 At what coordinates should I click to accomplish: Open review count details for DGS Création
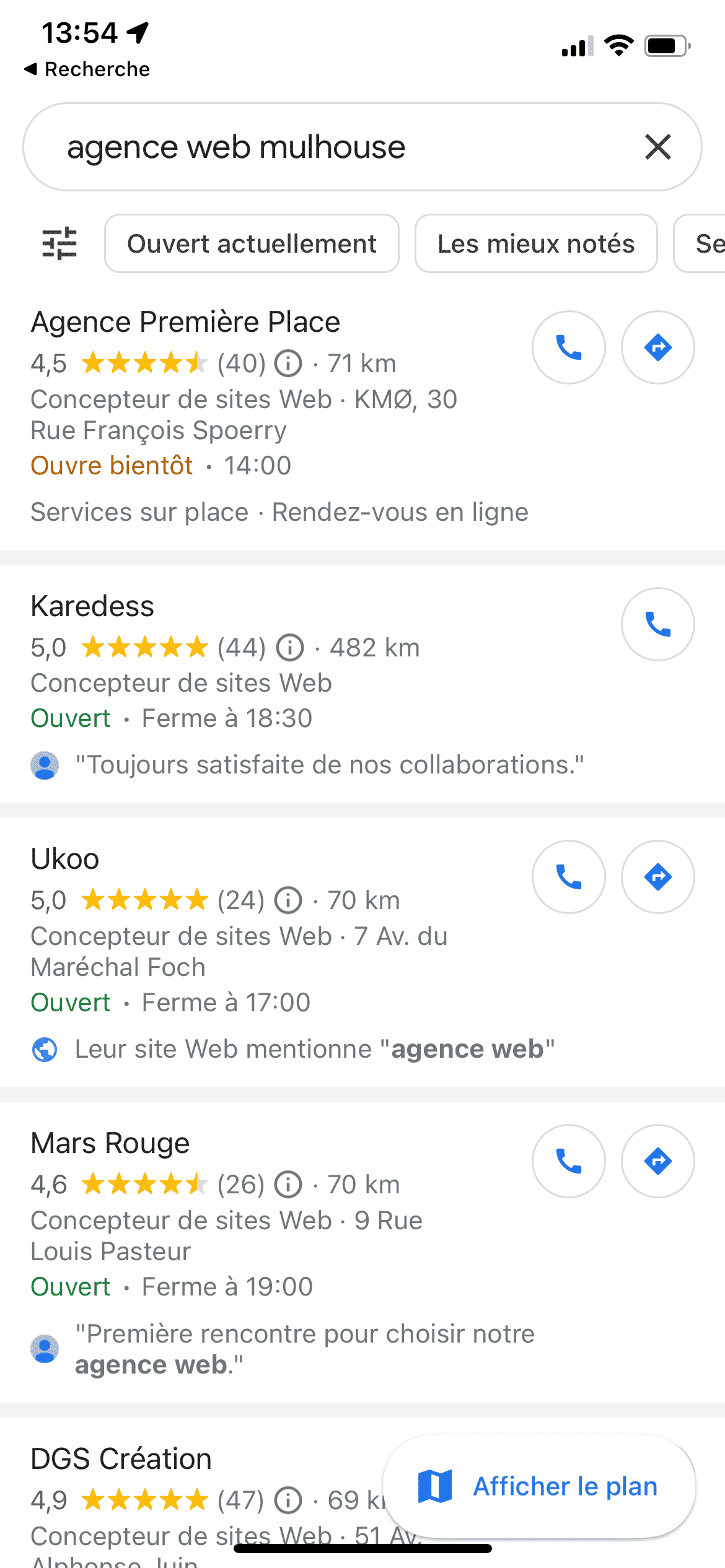(288, 1501)
